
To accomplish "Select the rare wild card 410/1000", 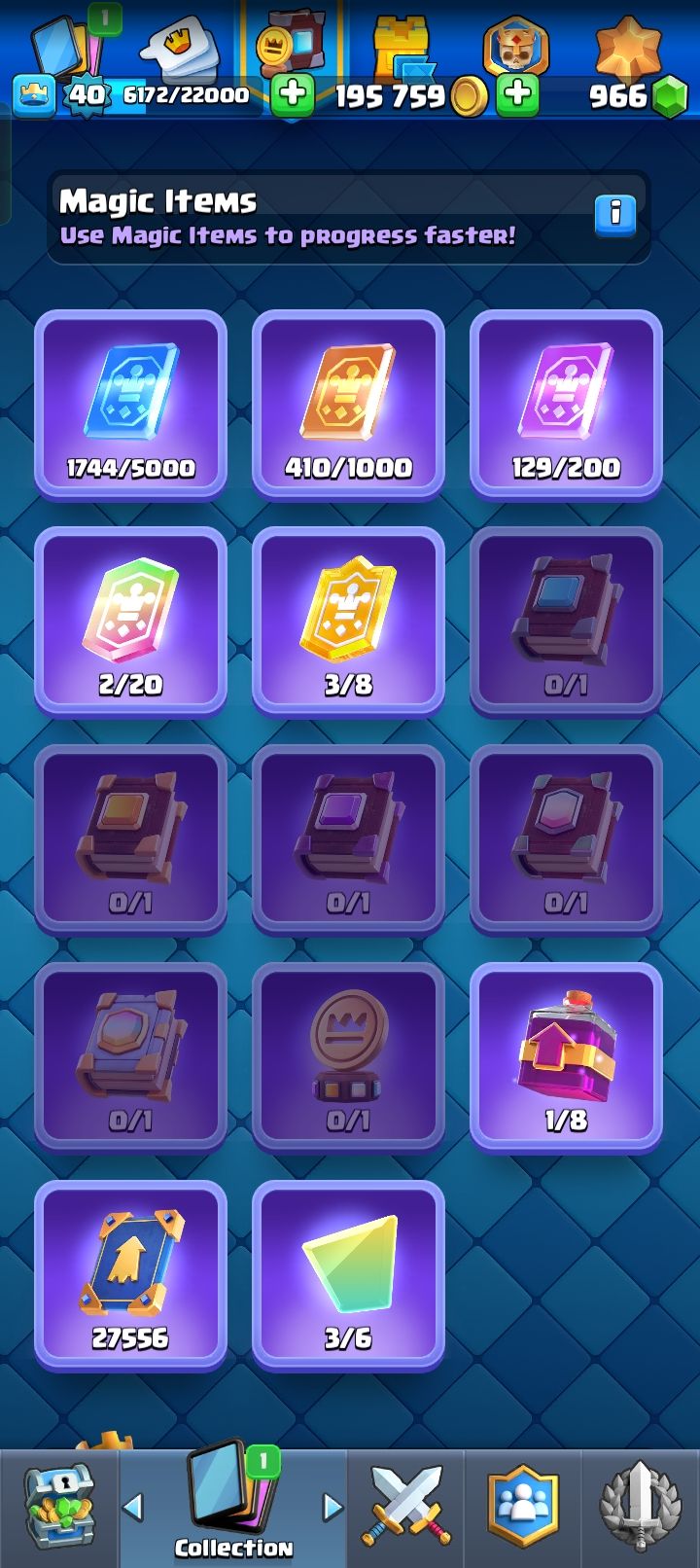I will point(348,404).
